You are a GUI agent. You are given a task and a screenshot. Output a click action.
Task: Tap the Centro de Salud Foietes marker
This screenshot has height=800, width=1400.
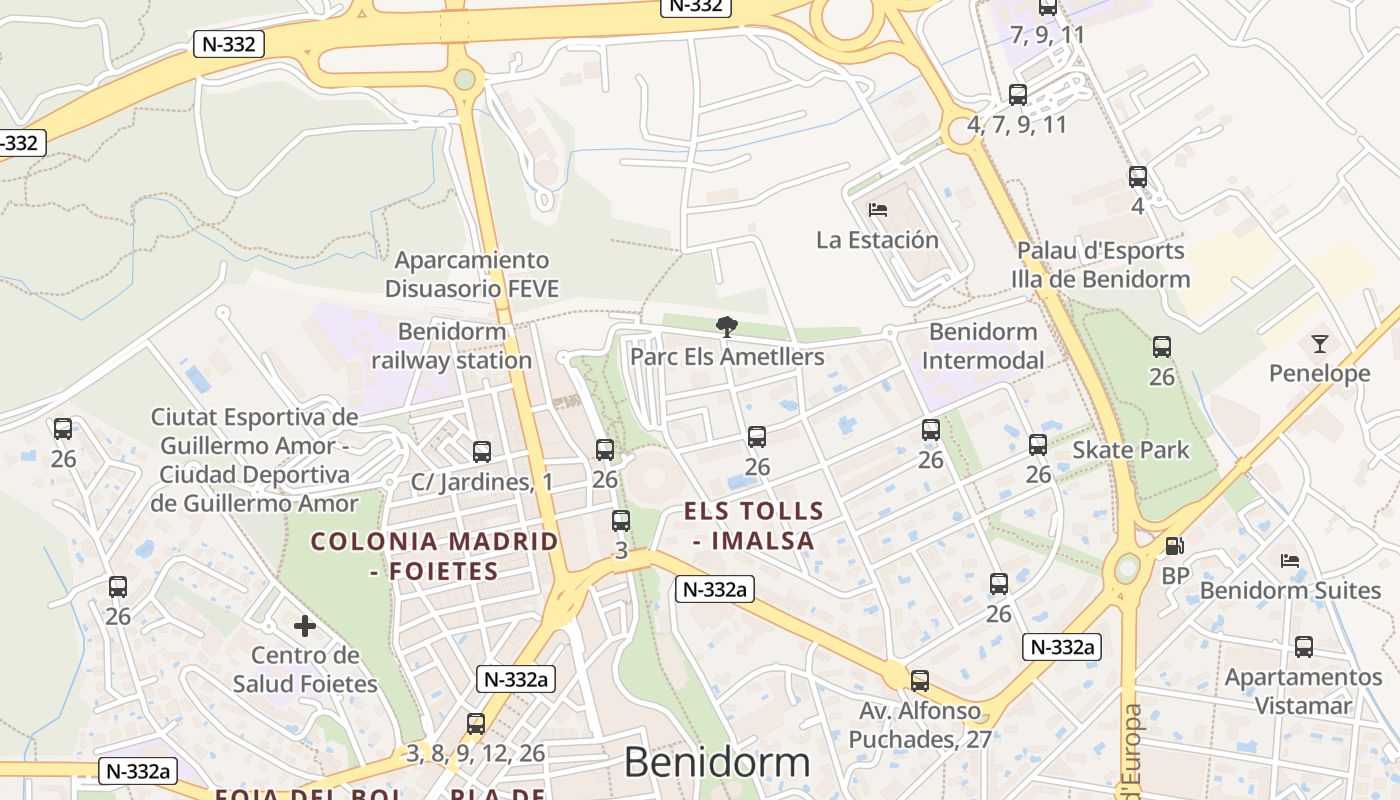[x=305, y=626]
